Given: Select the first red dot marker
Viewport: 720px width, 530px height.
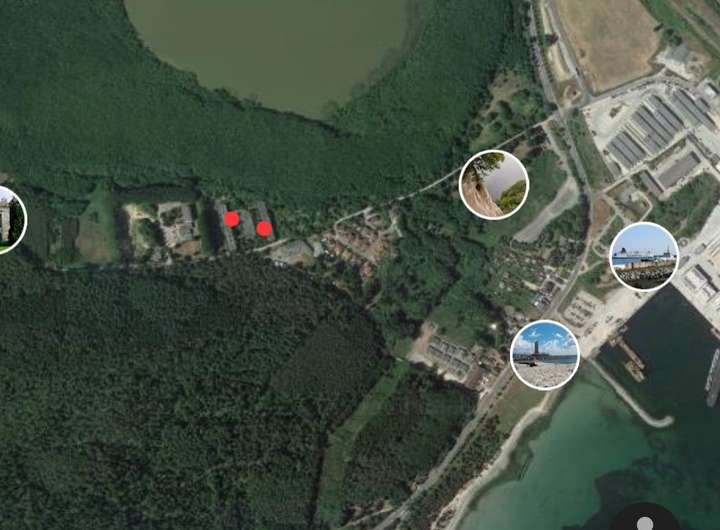Looking at the screenshot, I should tap(232, 219).
